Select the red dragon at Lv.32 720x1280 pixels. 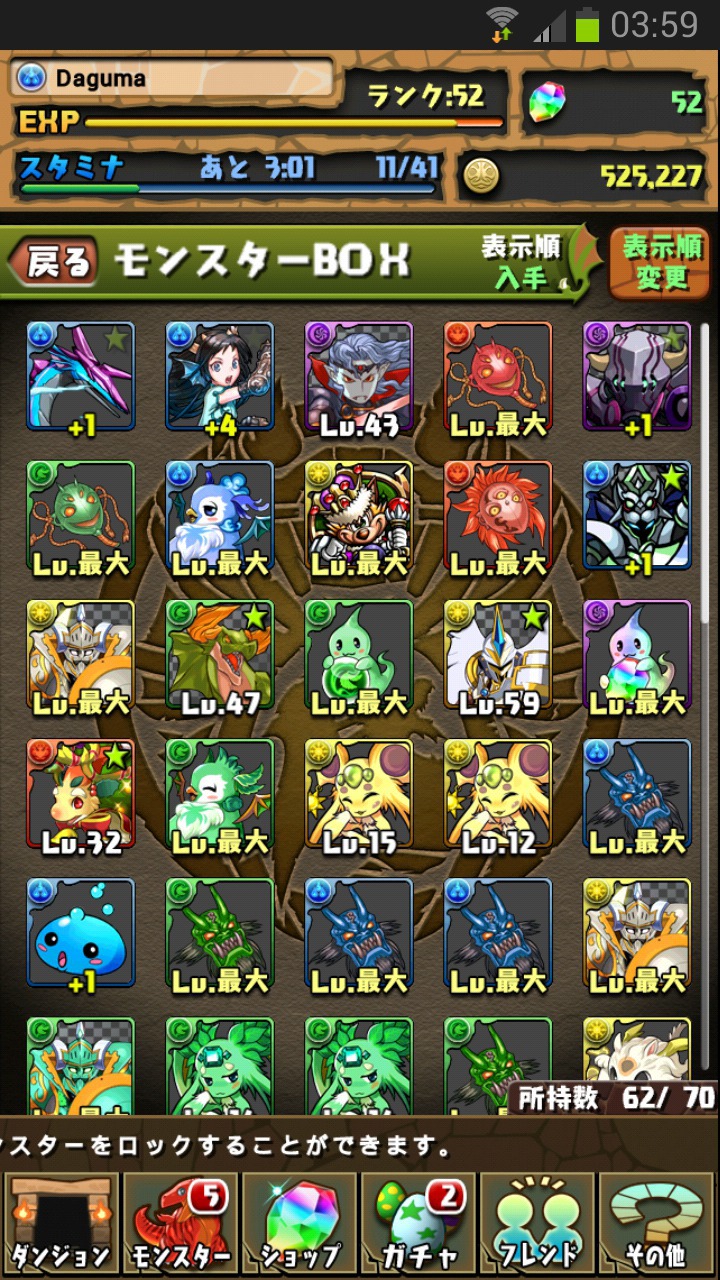(80, 795)
